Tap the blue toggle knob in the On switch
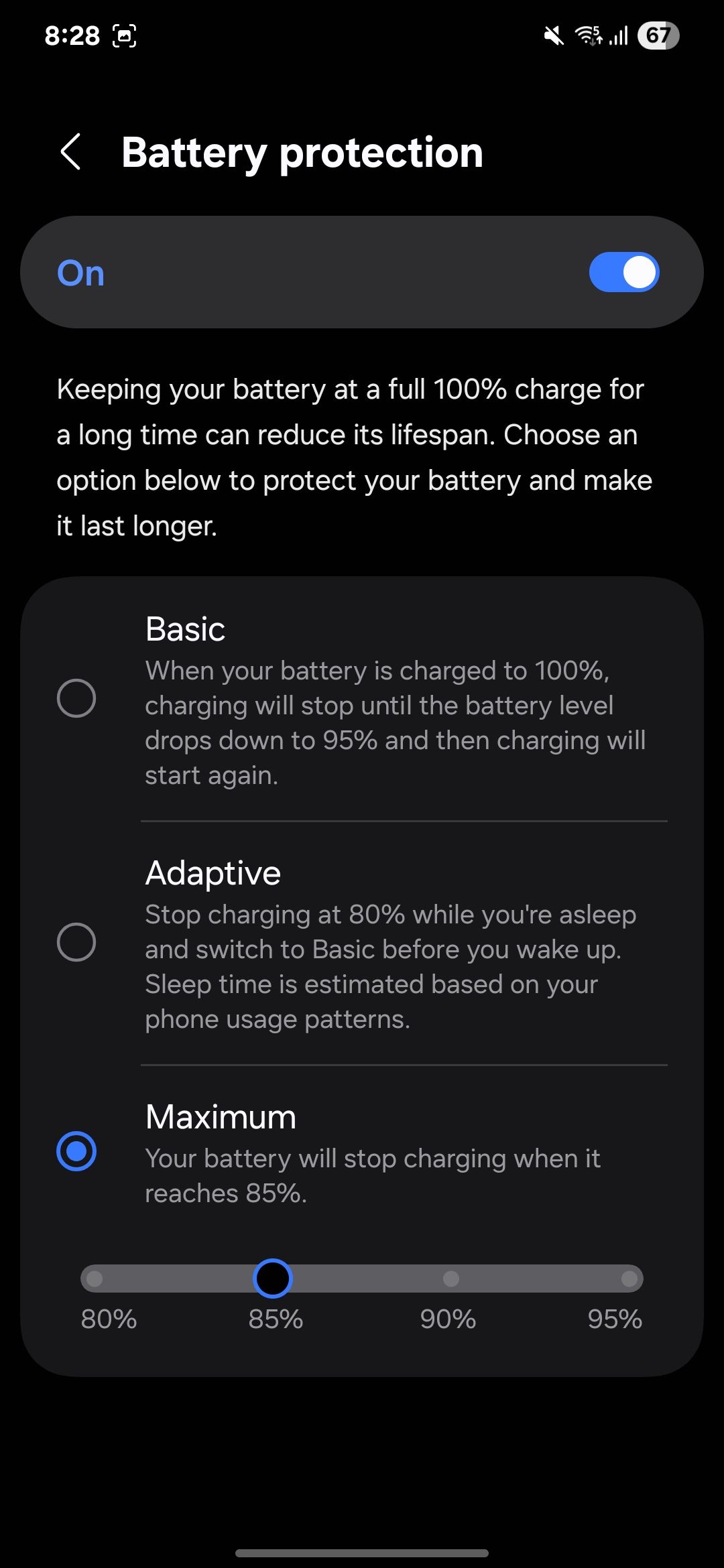The image size is (724, 1568). (x=638, y=272)
